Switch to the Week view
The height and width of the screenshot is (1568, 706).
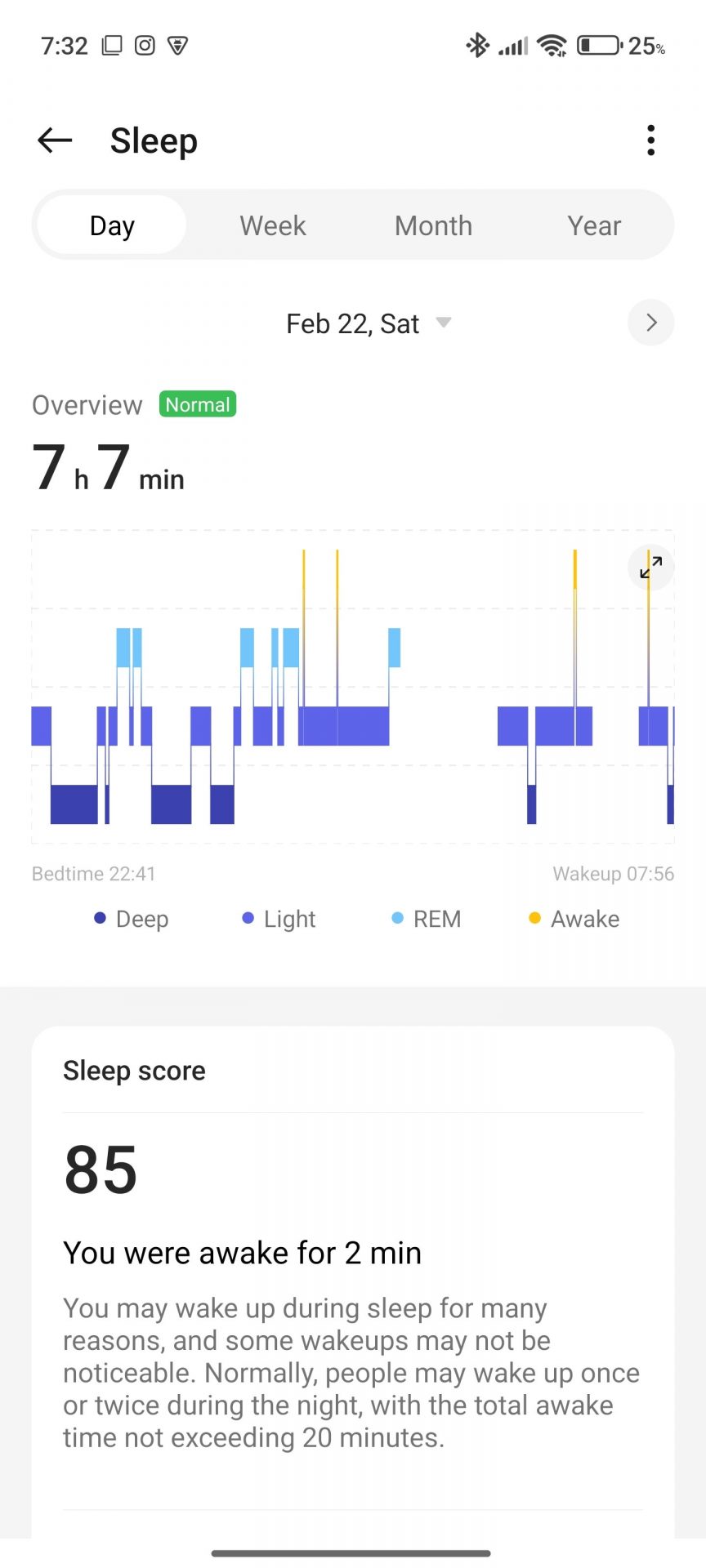click(273, 225)
